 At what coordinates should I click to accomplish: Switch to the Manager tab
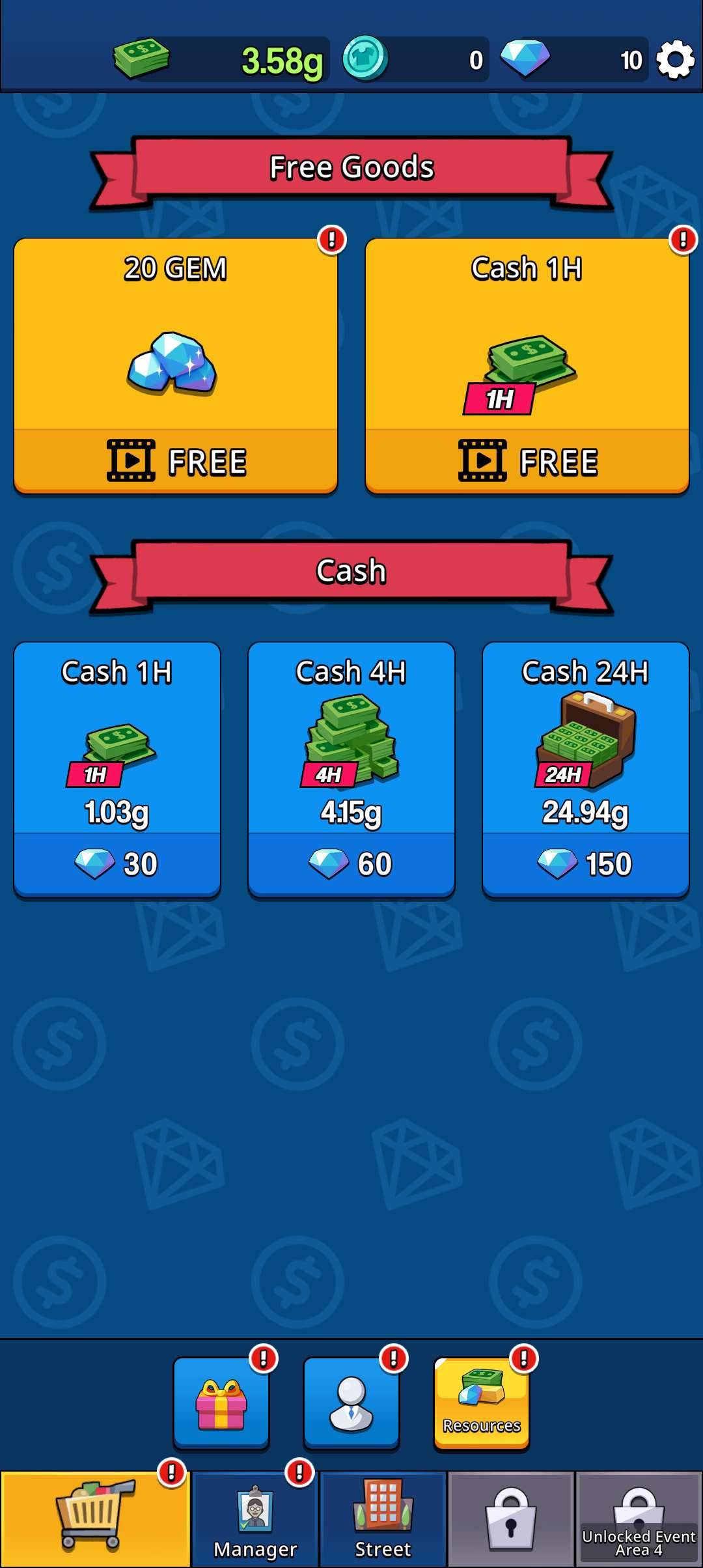click(x=255, y=1519)
